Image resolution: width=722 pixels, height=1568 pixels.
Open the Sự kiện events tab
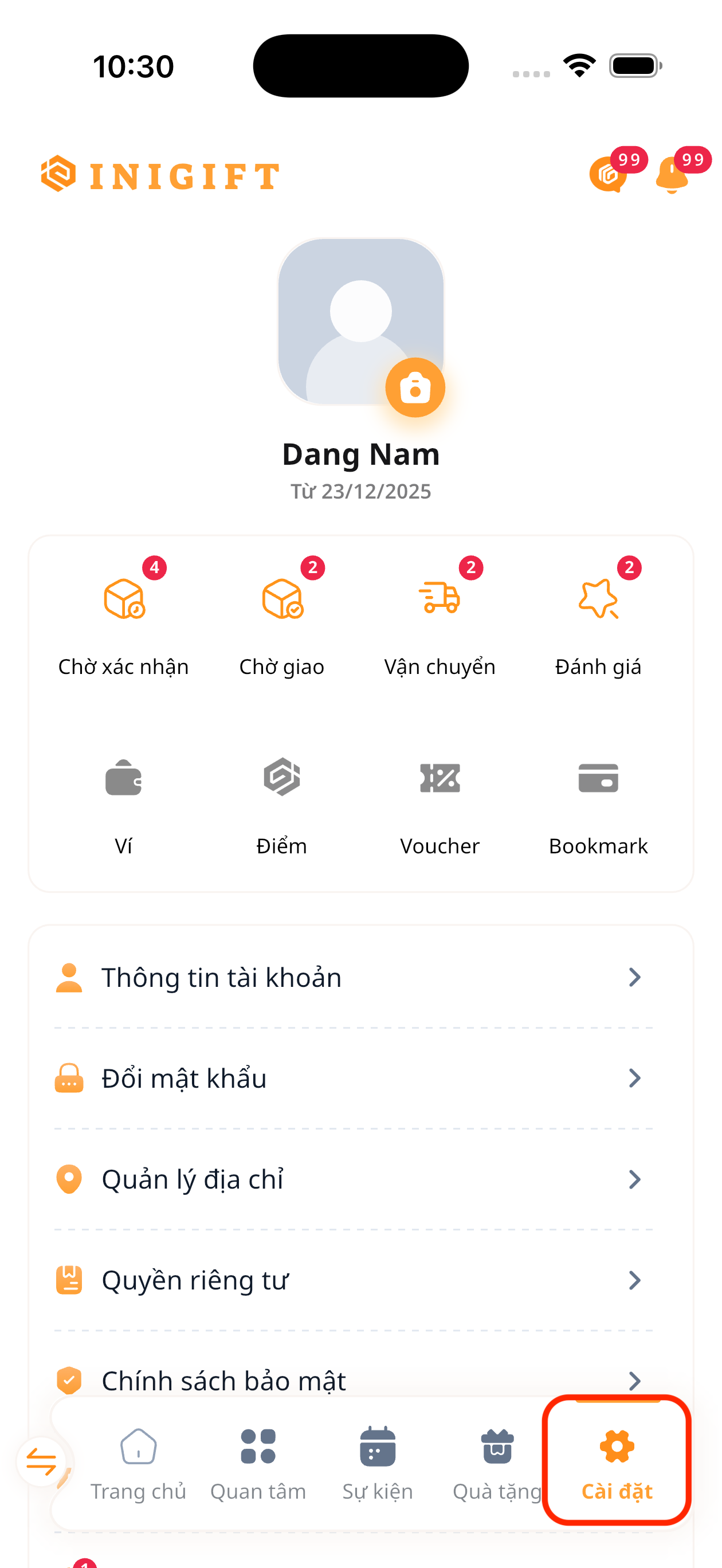coord(377,1464)
